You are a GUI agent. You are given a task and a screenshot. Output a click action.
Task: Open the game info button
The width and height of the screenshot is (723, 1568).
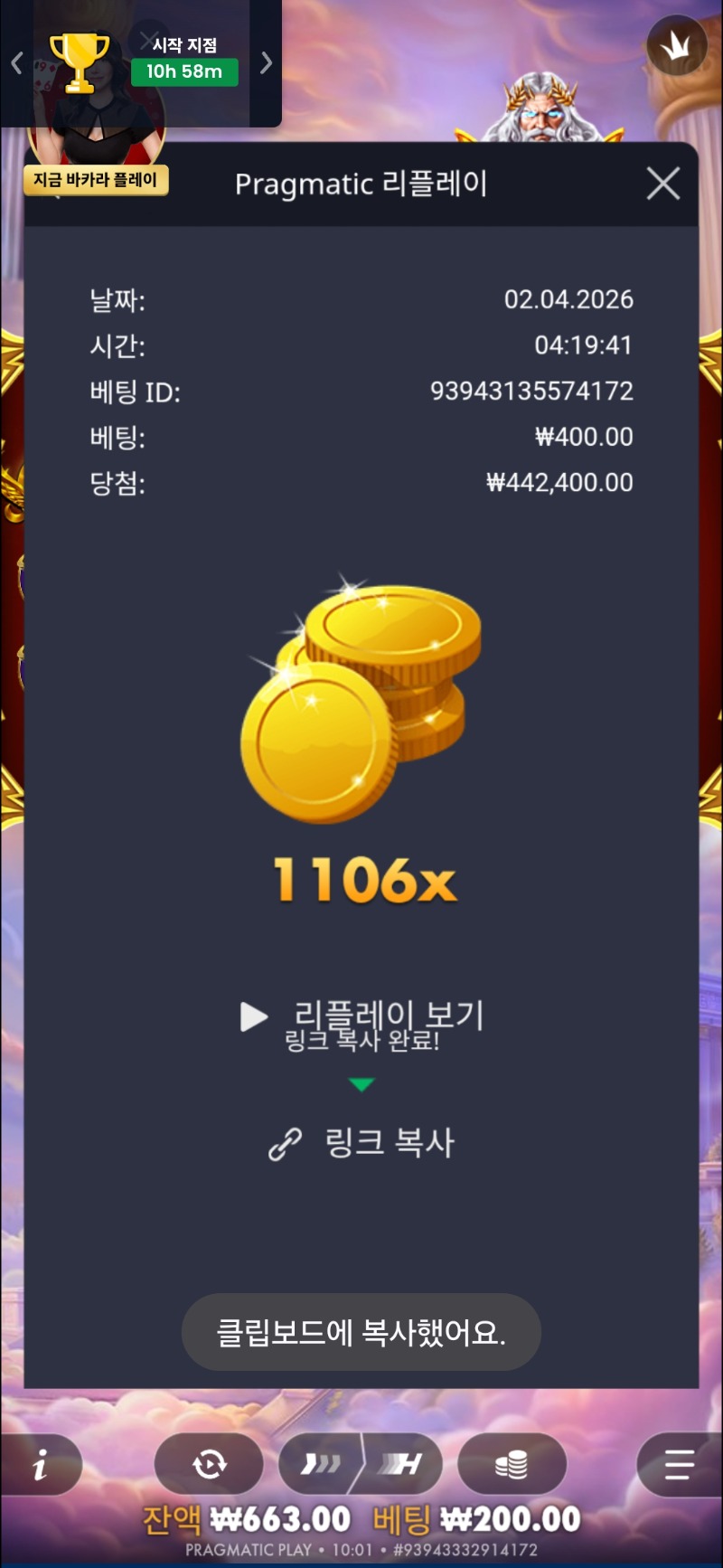click(41, 1465)
